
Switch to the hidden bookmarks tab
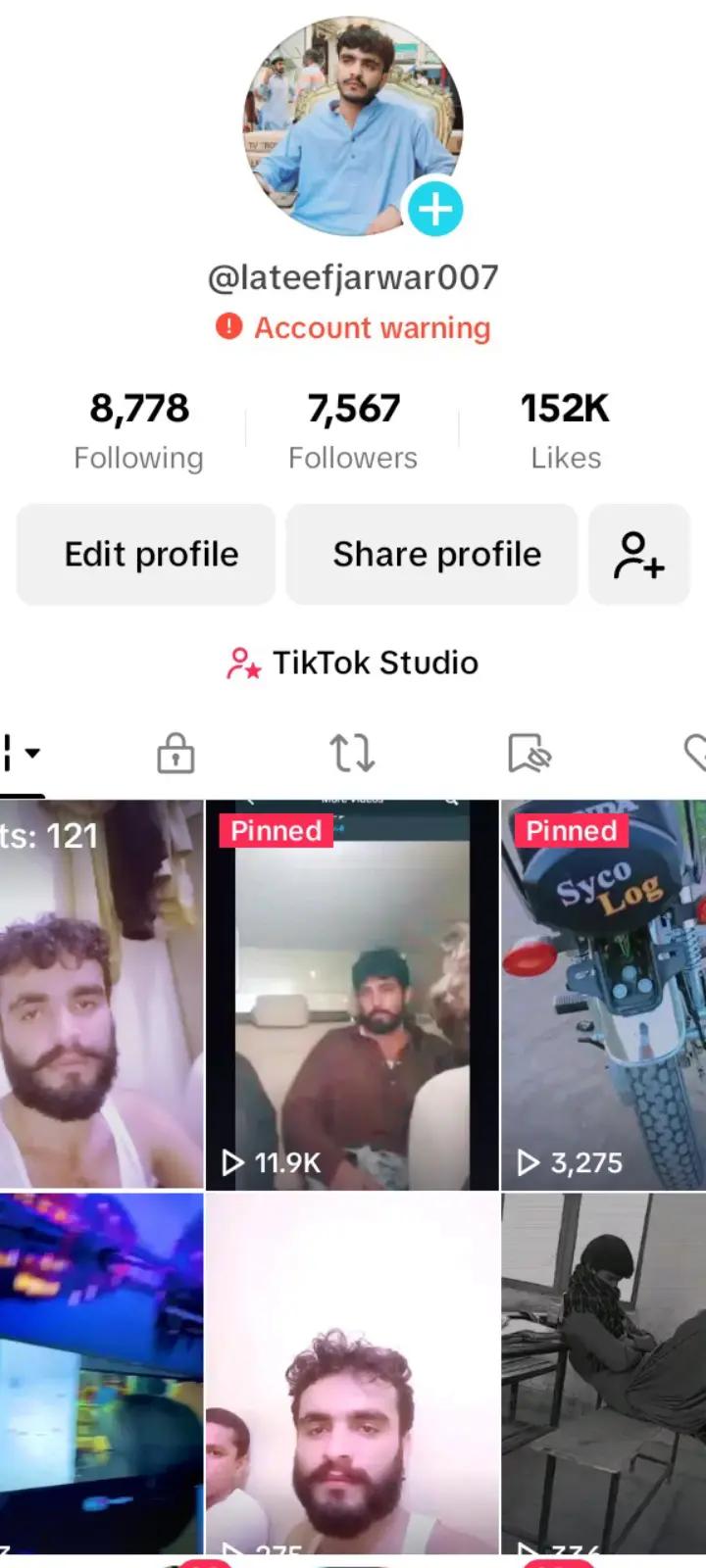pyautogui.click(x=529, y=753)
